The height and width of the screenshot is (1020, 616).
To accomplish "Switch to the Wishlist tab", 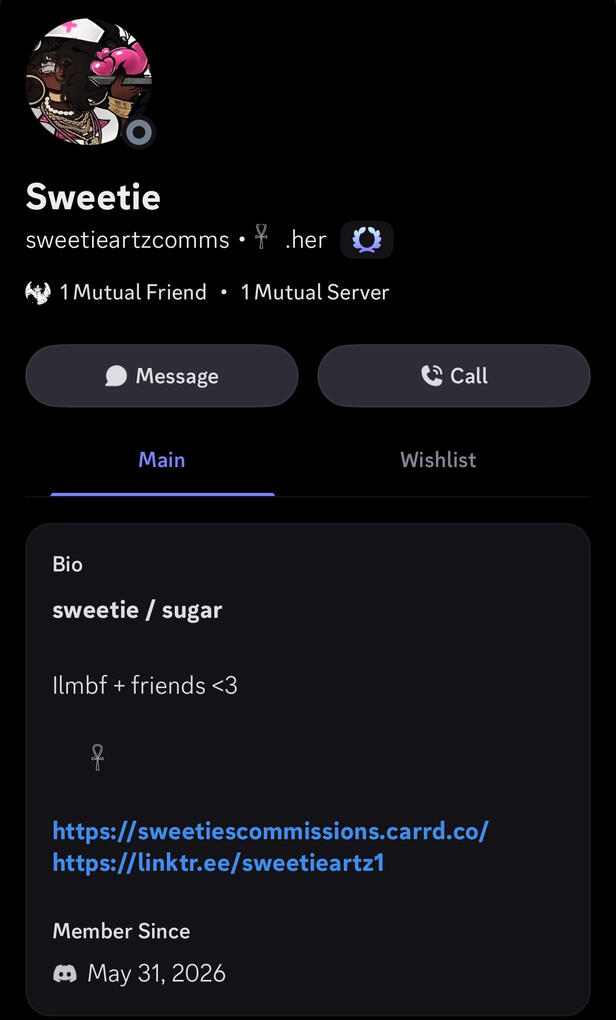I will (438, 460).
